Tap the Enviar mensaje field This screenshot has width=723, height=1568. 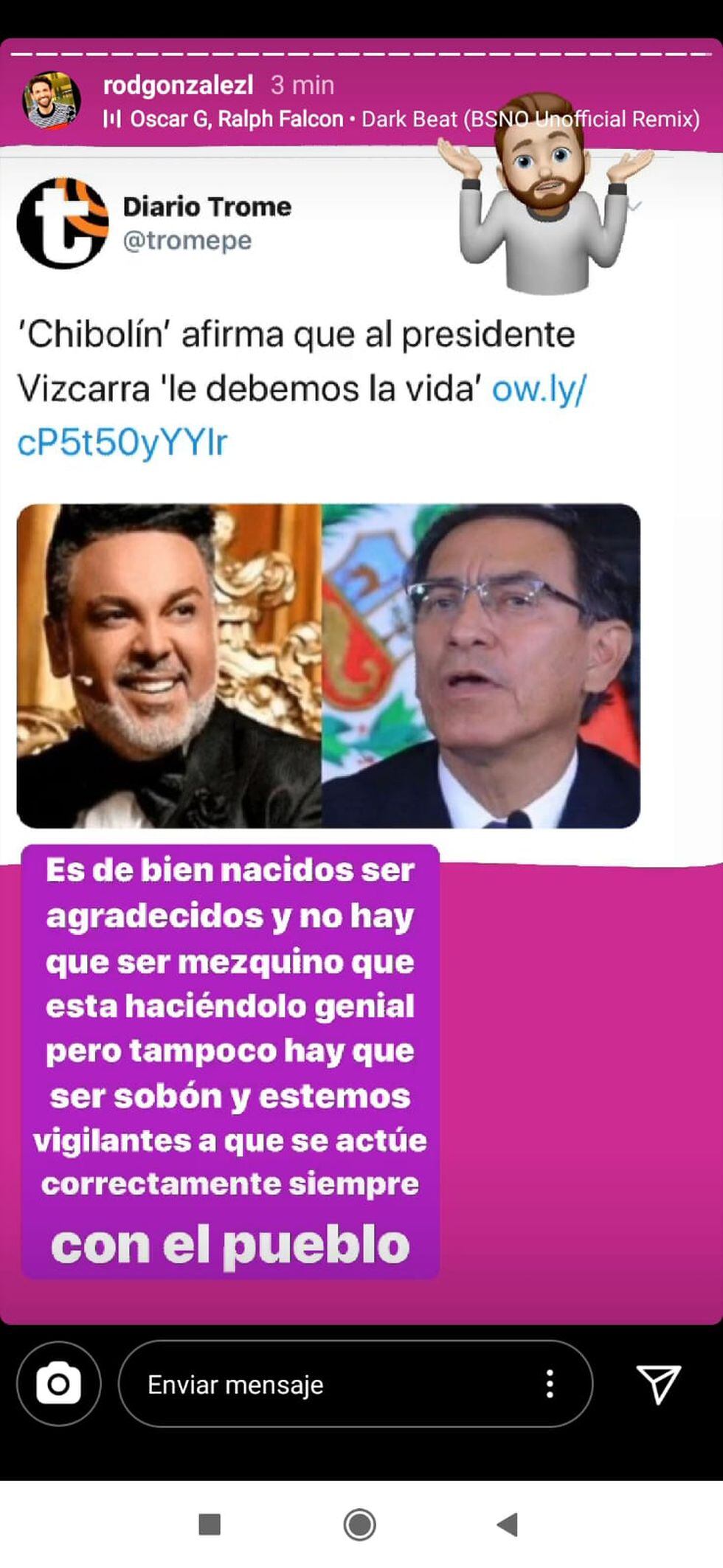click(325, 1384)
